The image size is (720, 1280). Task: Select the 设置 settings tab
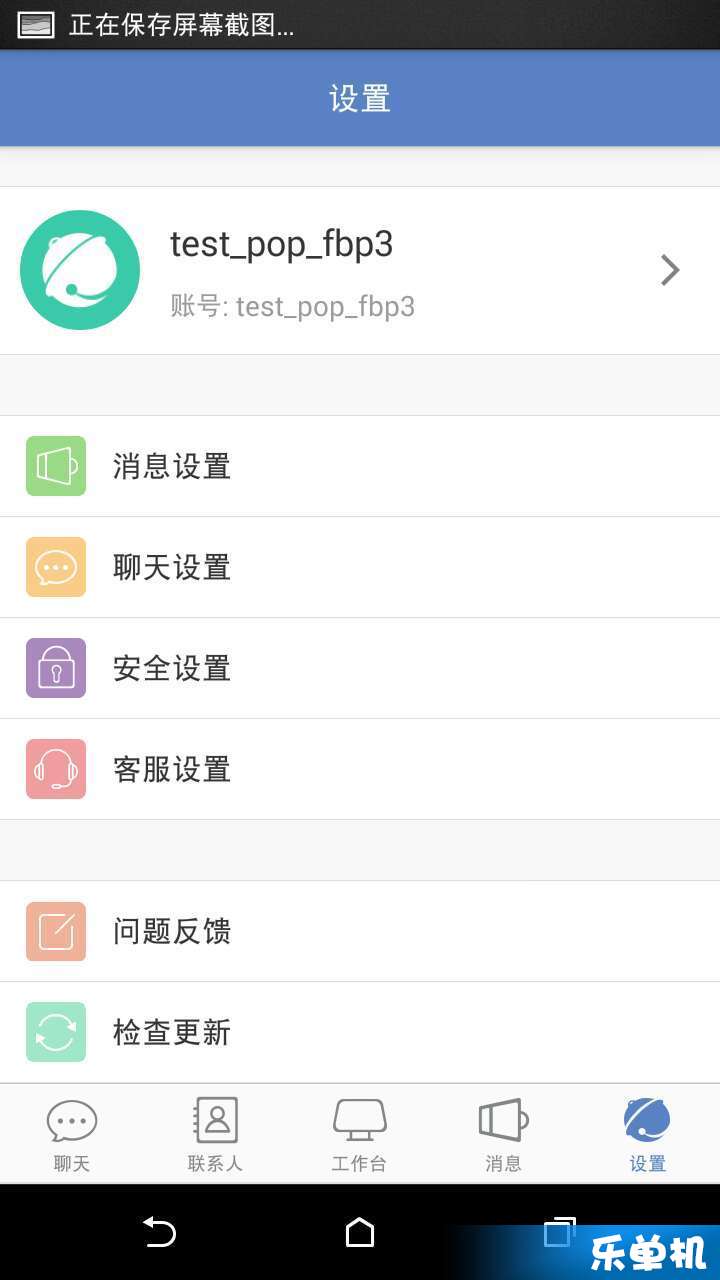tap(648, 1135)
